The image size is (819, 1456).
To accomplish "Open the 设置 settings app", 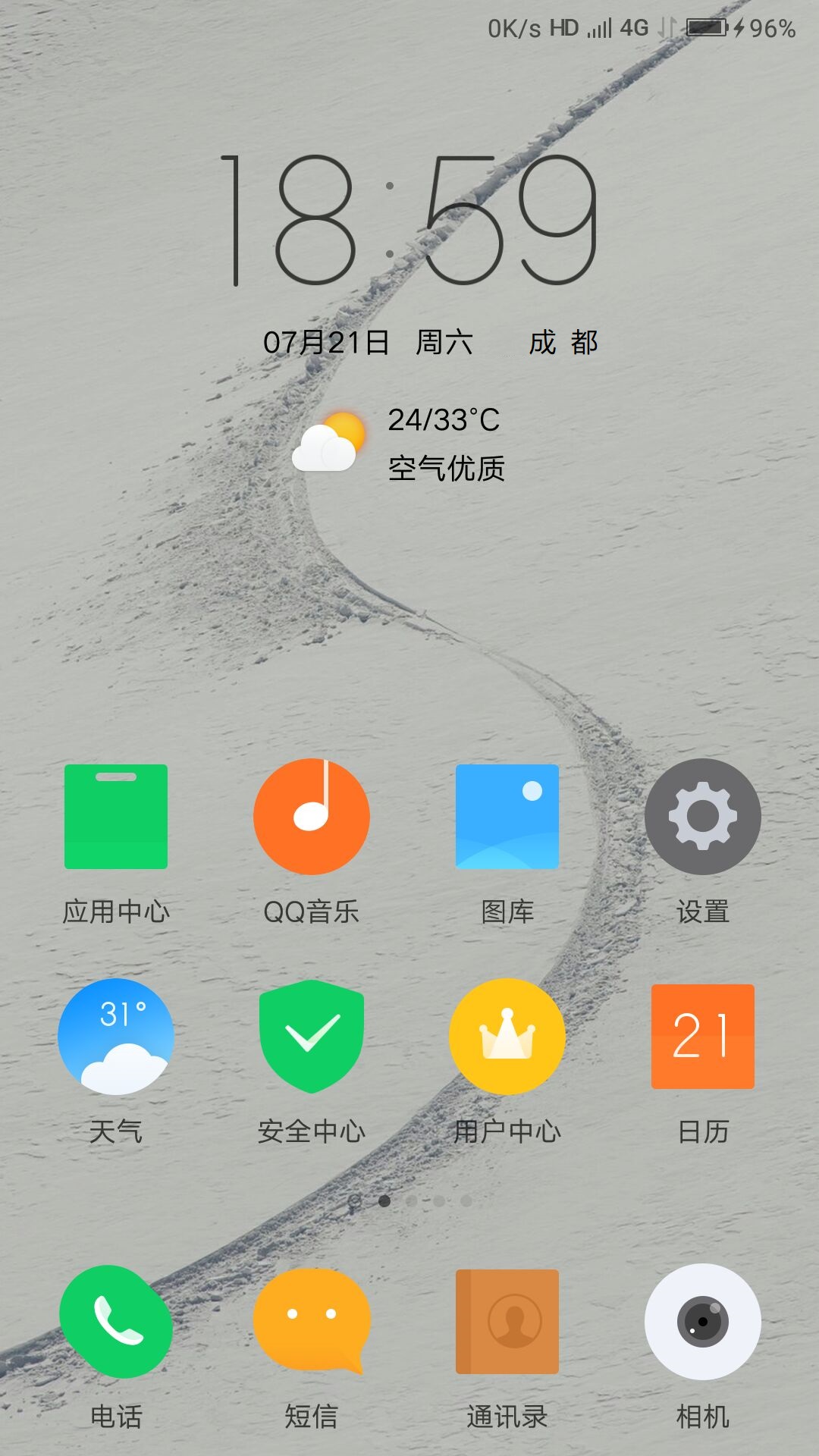I will (703, 817).
